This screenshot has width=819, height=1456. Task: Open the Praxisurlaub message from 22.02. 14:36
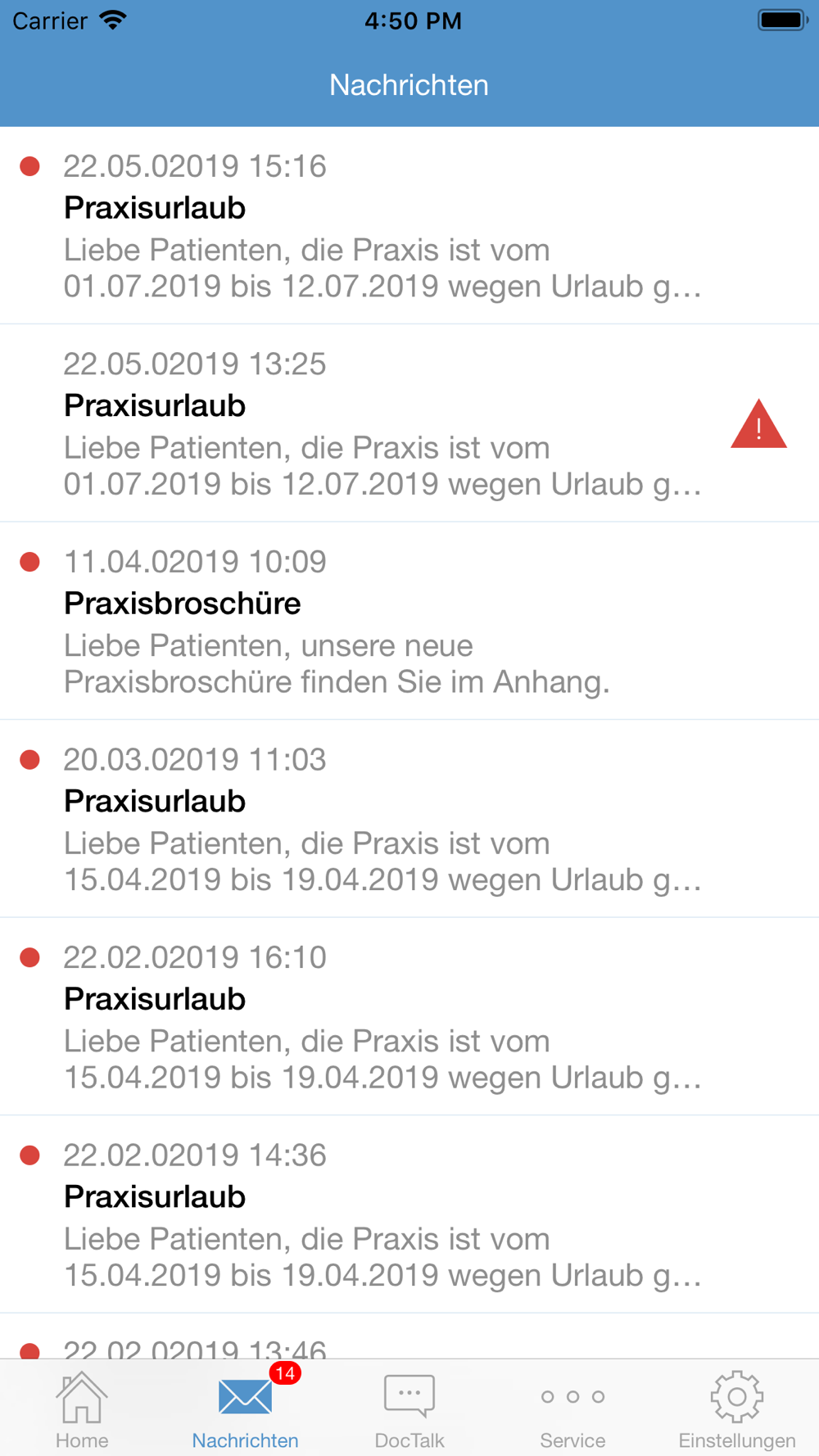(x=409, y=1214)
